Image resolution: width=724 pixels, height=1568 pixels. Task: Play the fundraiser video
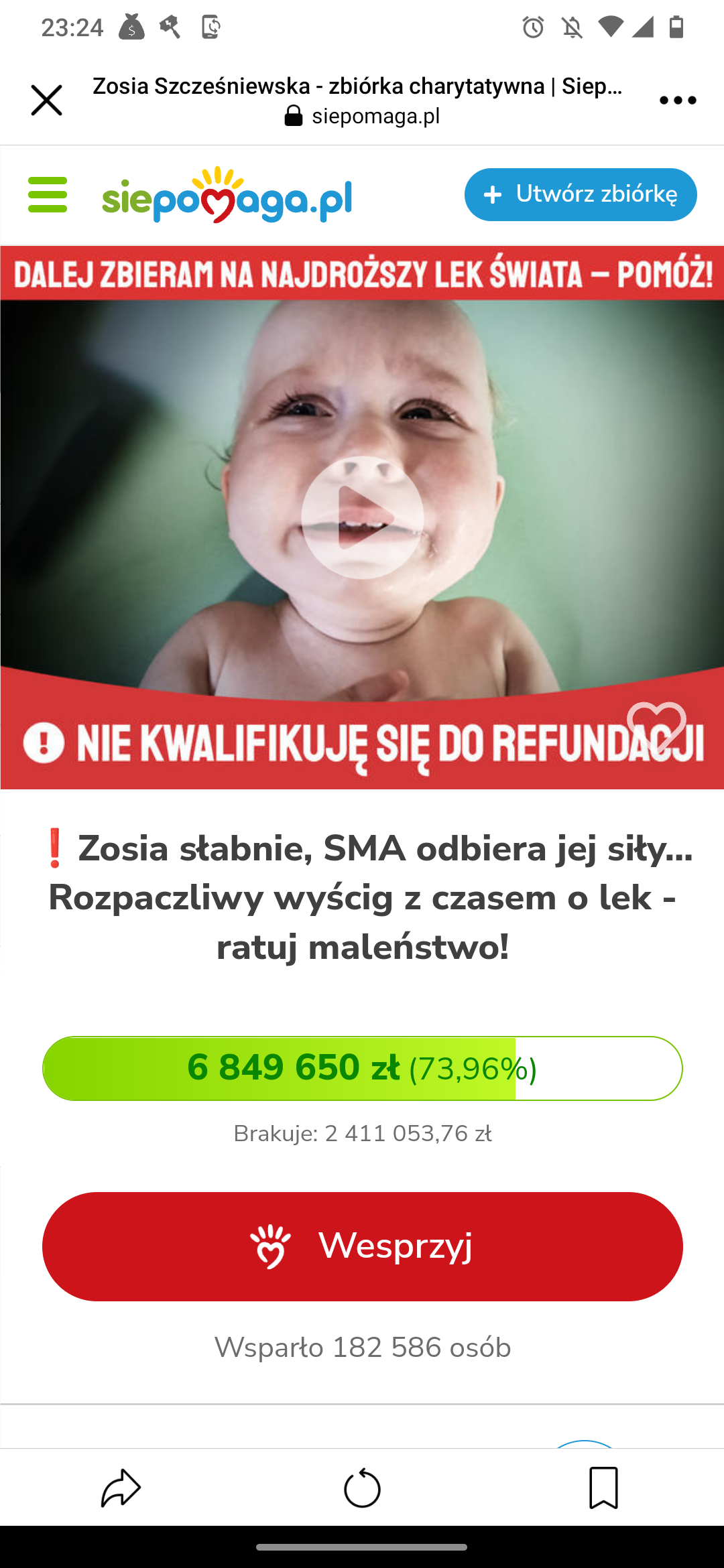[362, 517]
